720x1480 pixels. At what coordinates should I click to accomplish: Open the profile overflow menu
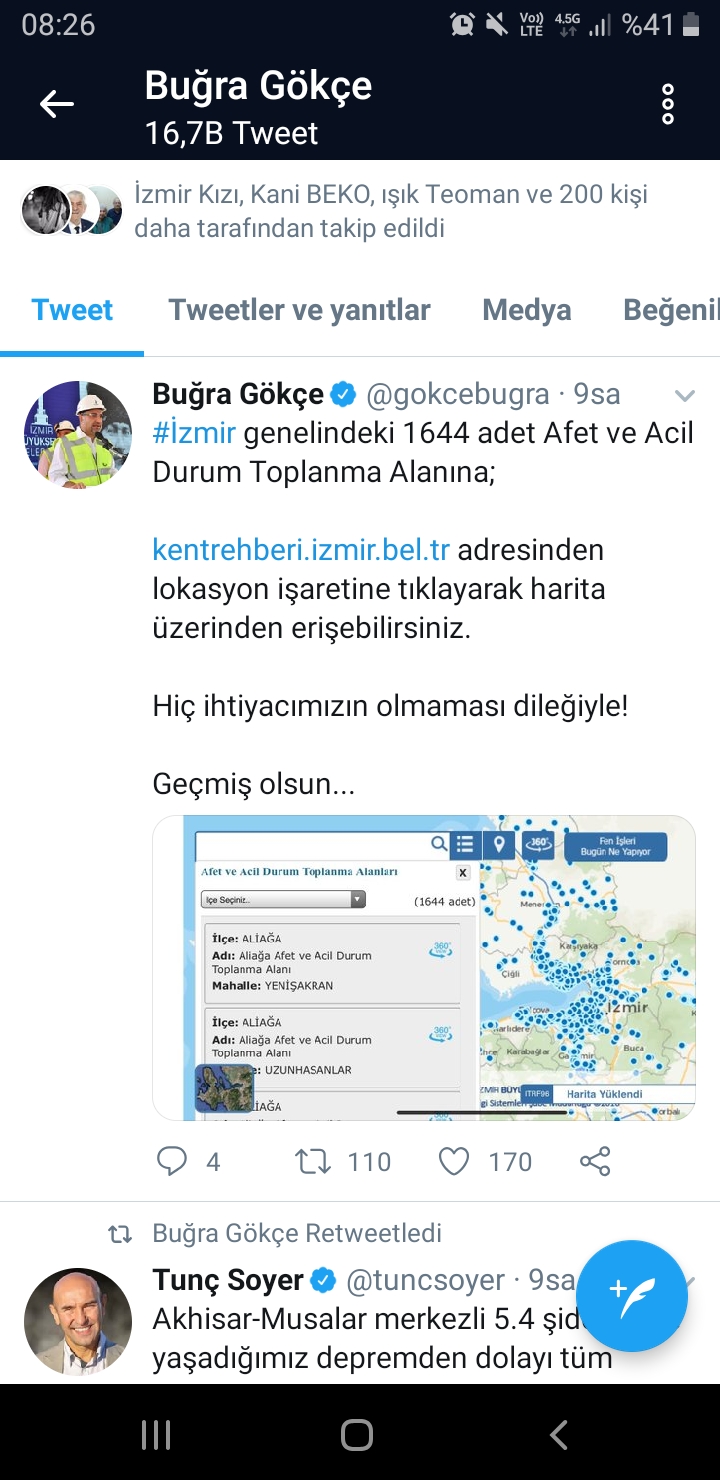(668, 104)
